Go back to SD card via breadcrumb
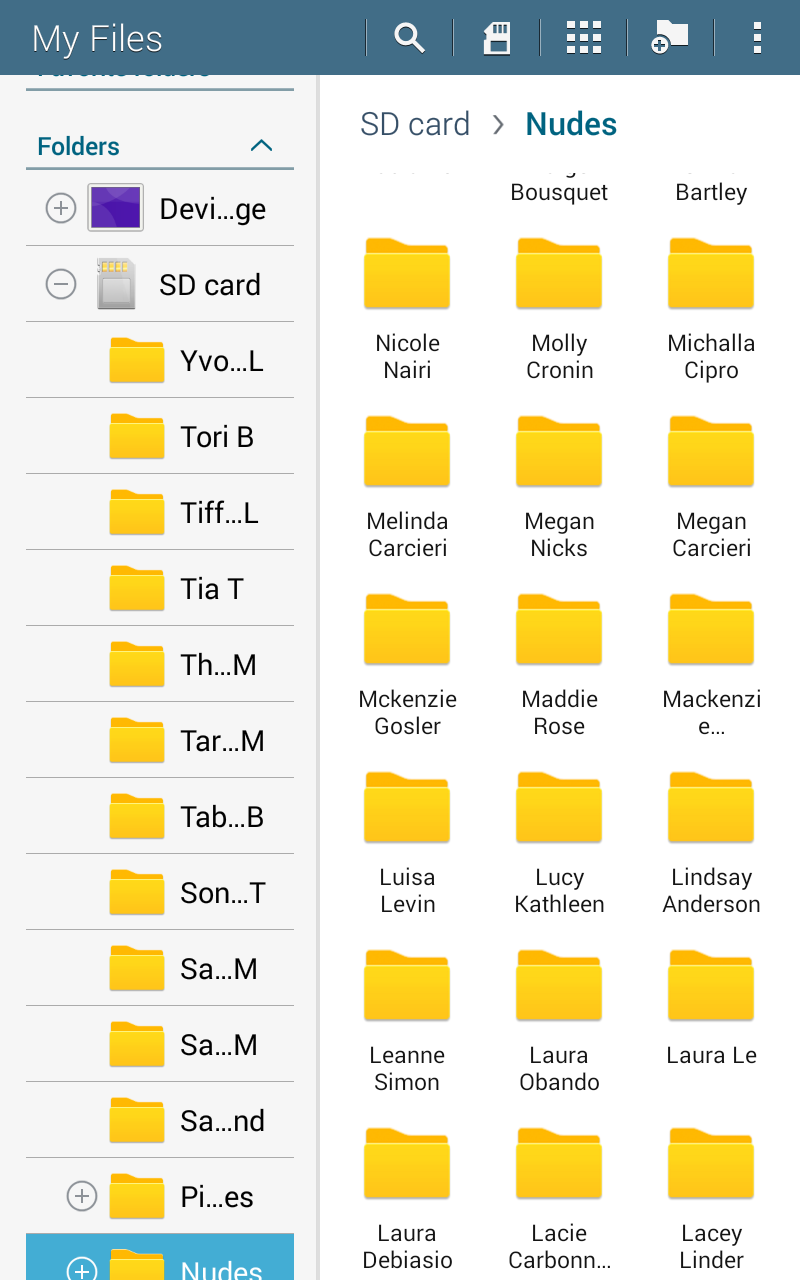800x1280 pixels. (x=415, y=124)
